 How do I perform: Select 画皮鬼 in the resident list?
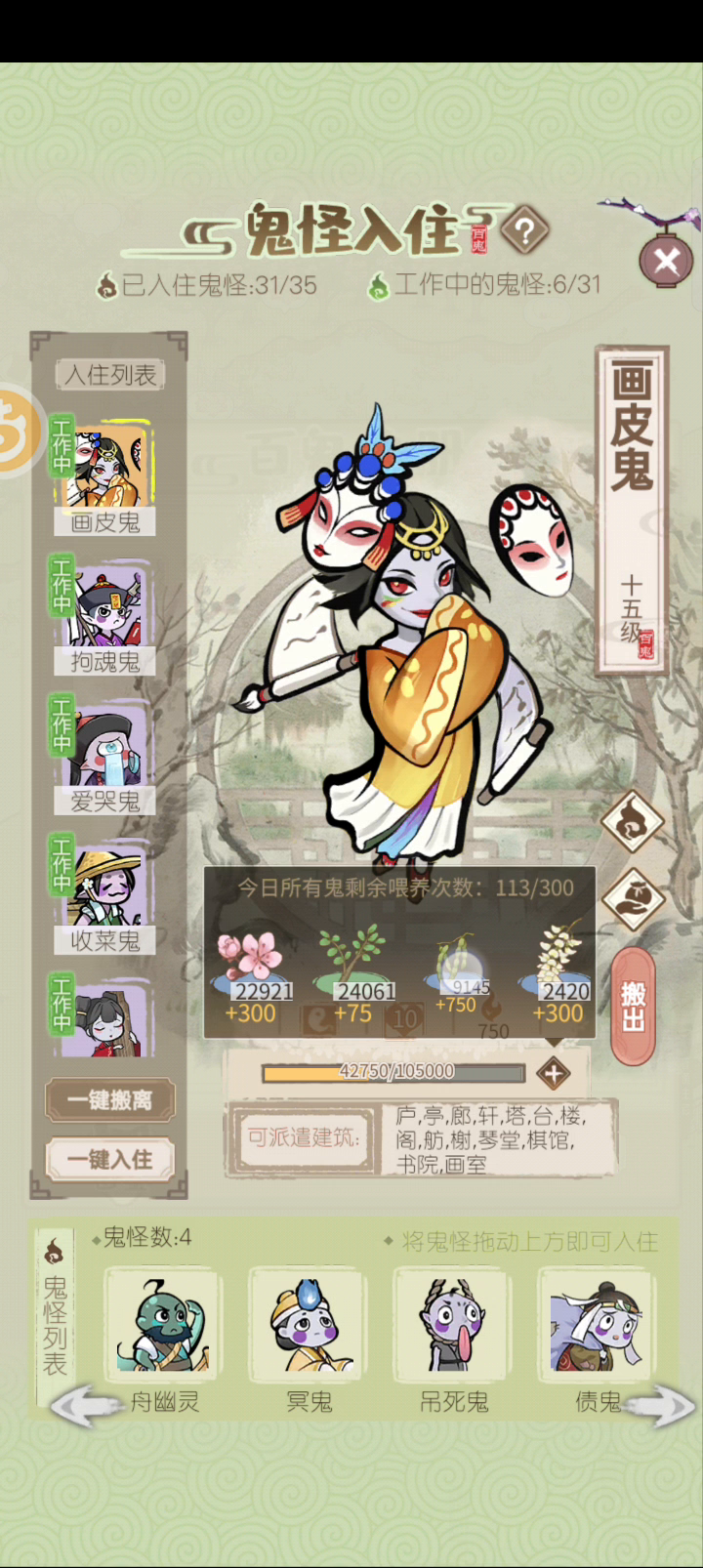103,477
